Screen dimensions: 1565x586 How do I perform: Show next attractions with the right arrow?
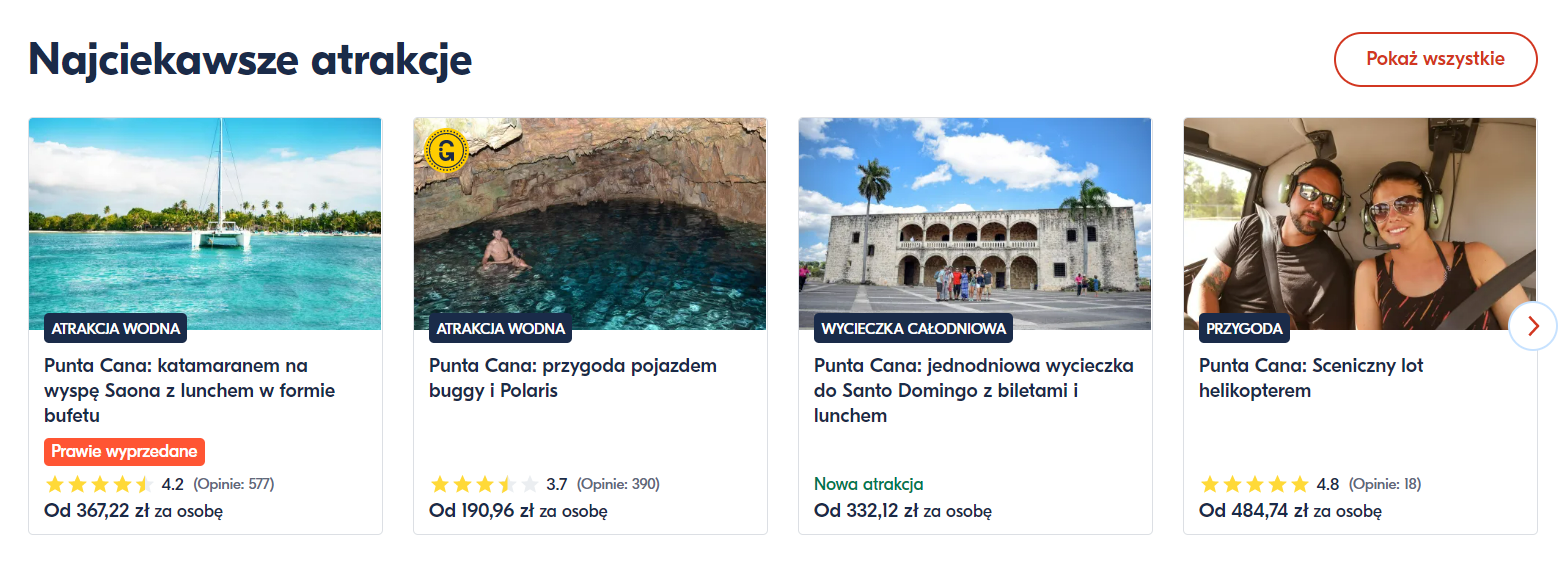(1533, 326)
